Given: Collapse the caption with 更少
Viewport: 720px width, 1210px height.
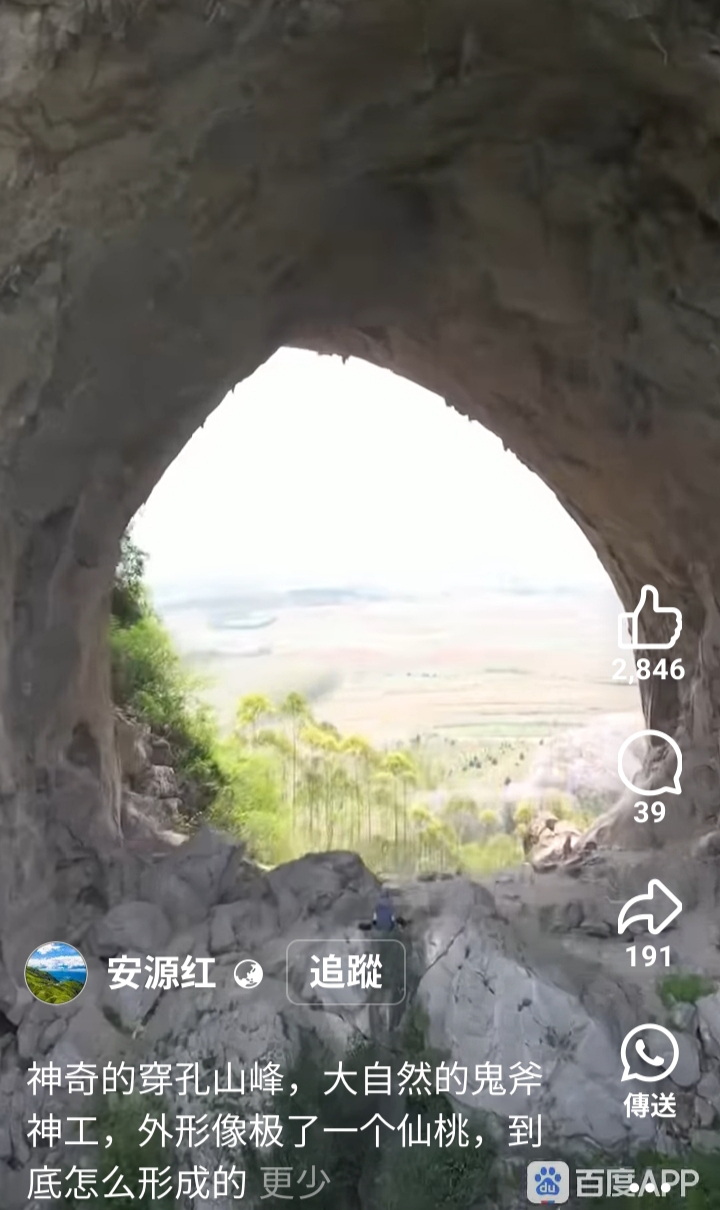Looking at the screenshot, I should (295, 1183).
